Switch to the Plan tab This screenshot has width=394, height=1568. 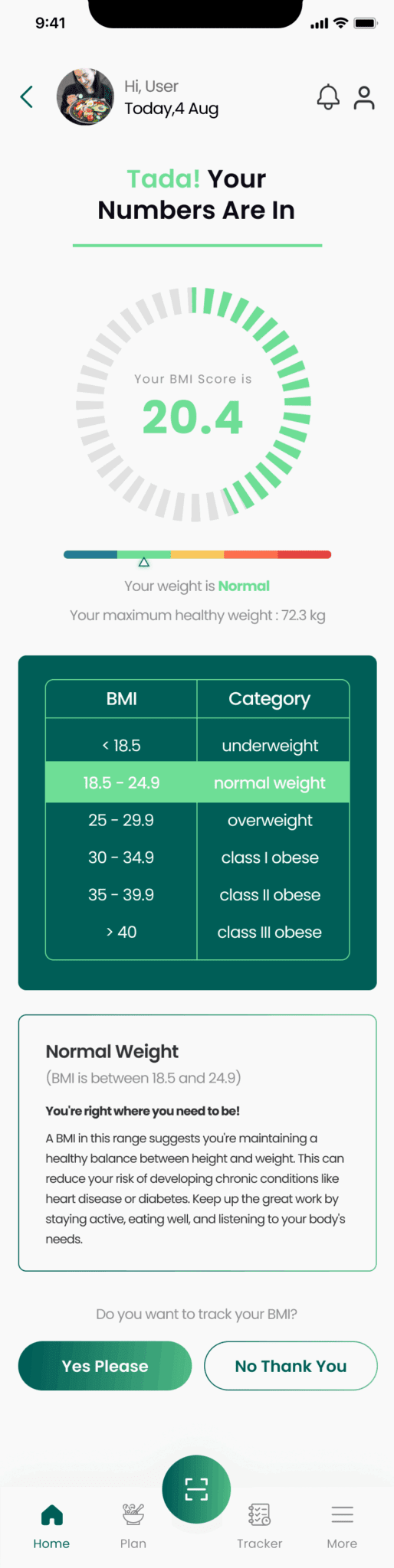133,1526
